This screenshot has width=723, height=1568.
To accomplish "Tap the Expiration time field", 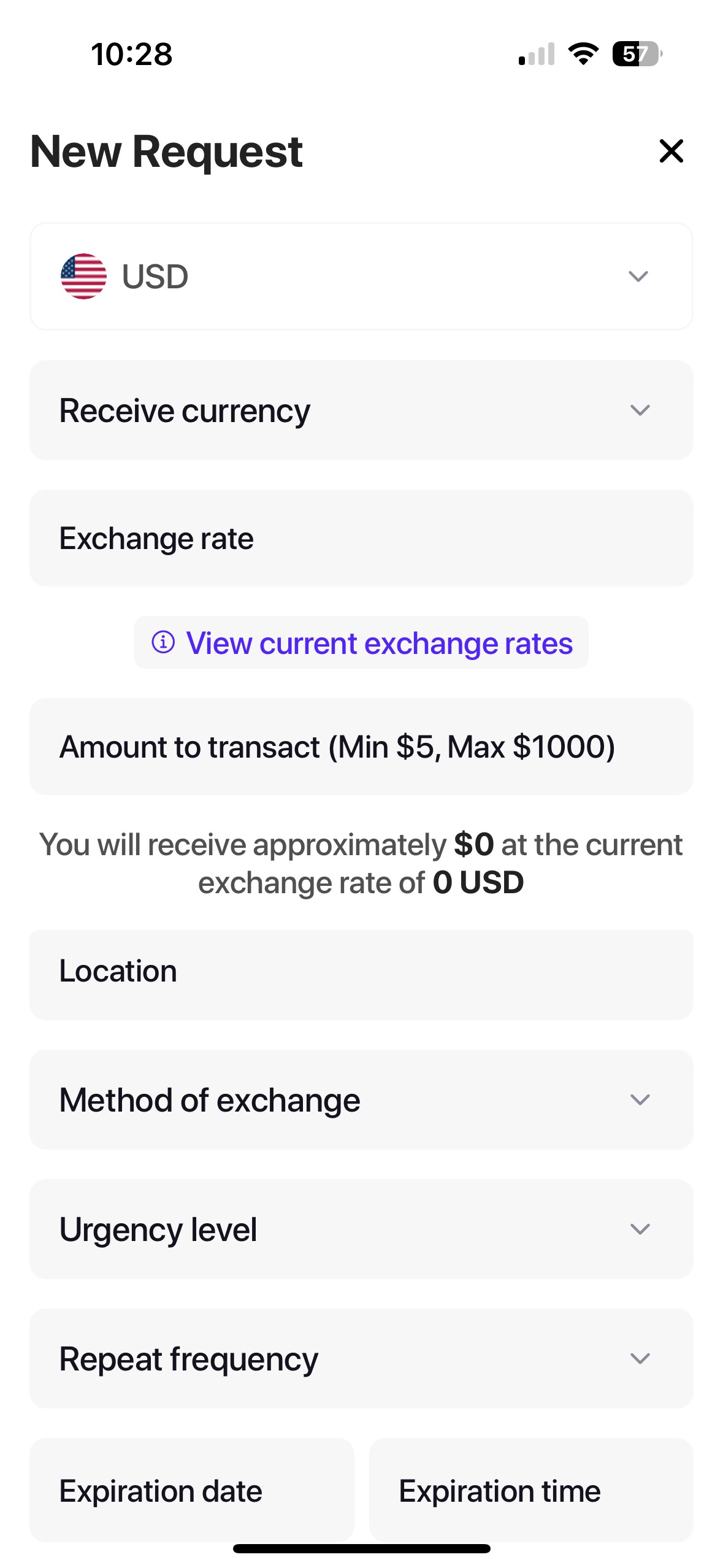I will pyautogui.click(x=531, y=1491).
